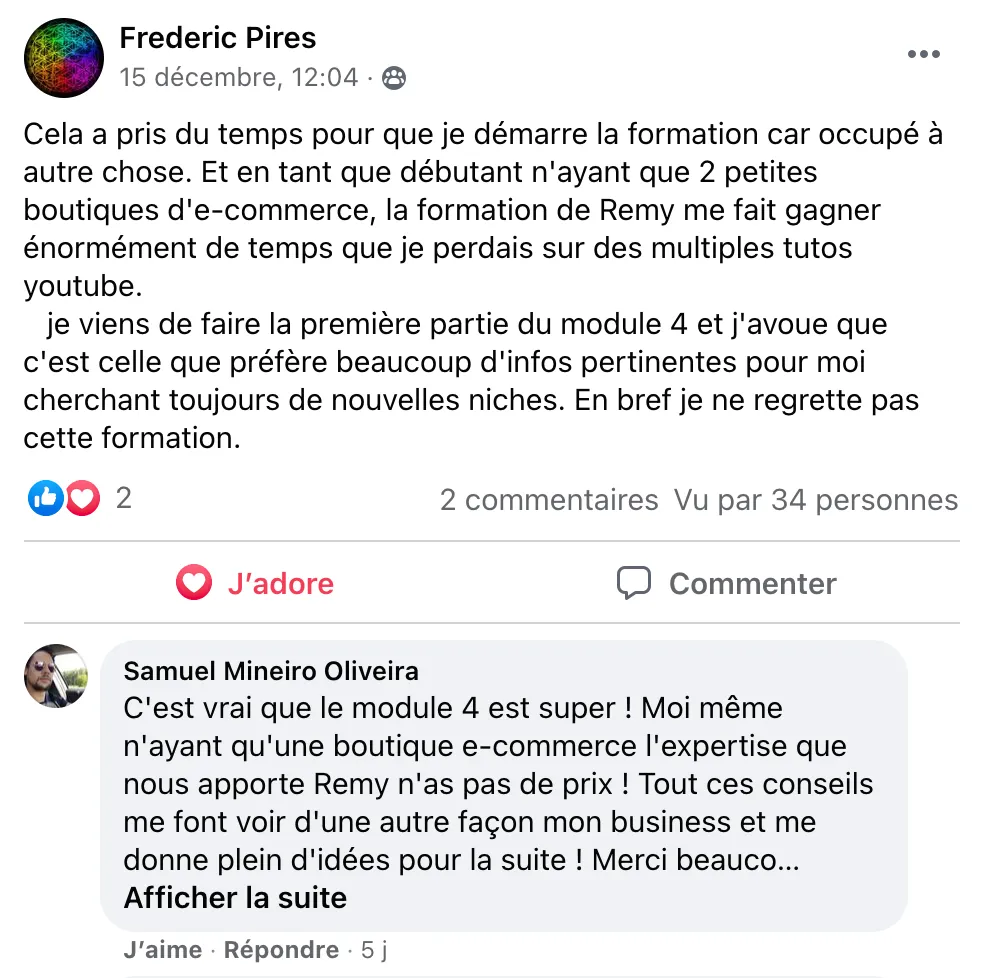Image resolution: width=982 pixels, height=978 pixels.
Task: Expand comment with Afficher la suite
Action: [235, 898]
